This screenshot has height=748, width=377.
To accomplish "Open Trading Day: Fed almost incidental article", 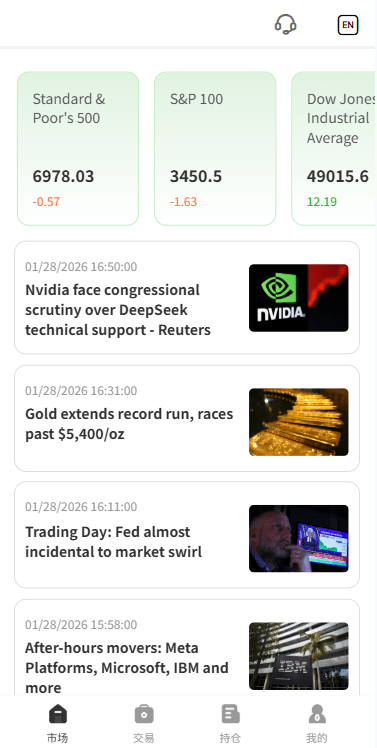I will coord(187,535).
